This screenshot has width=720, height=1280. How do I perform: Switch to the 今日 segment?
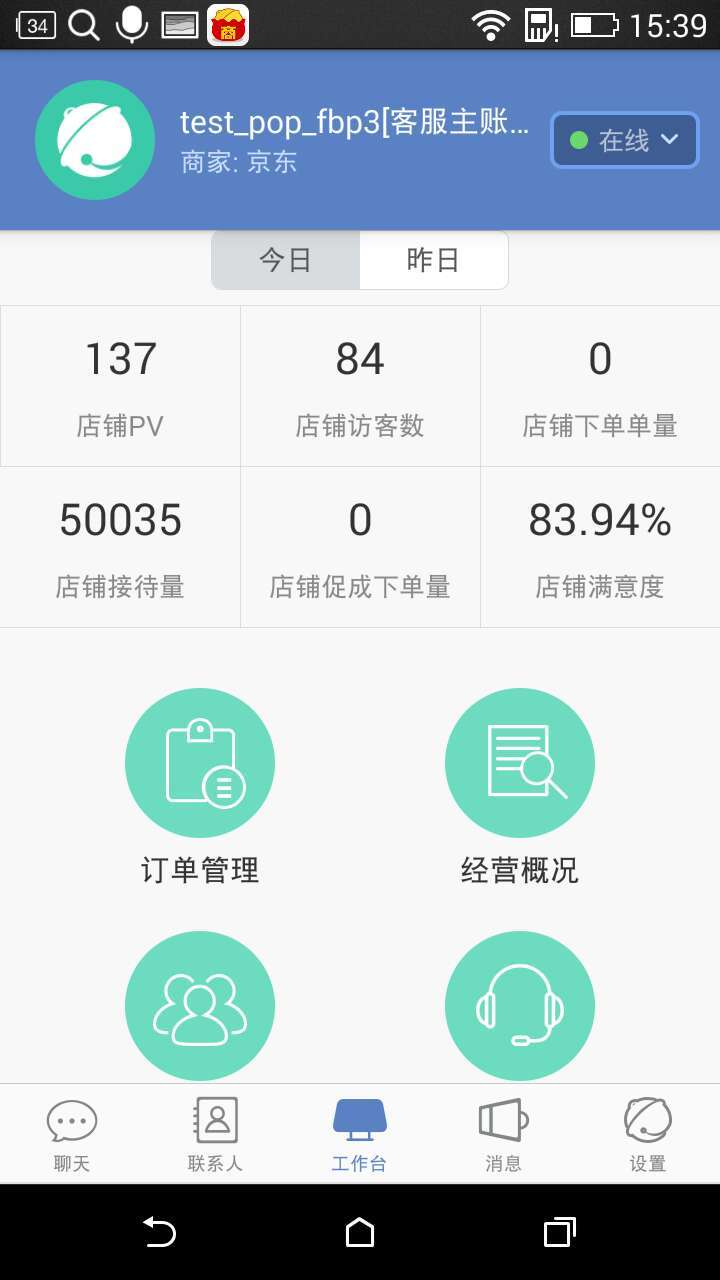point(286,260)
